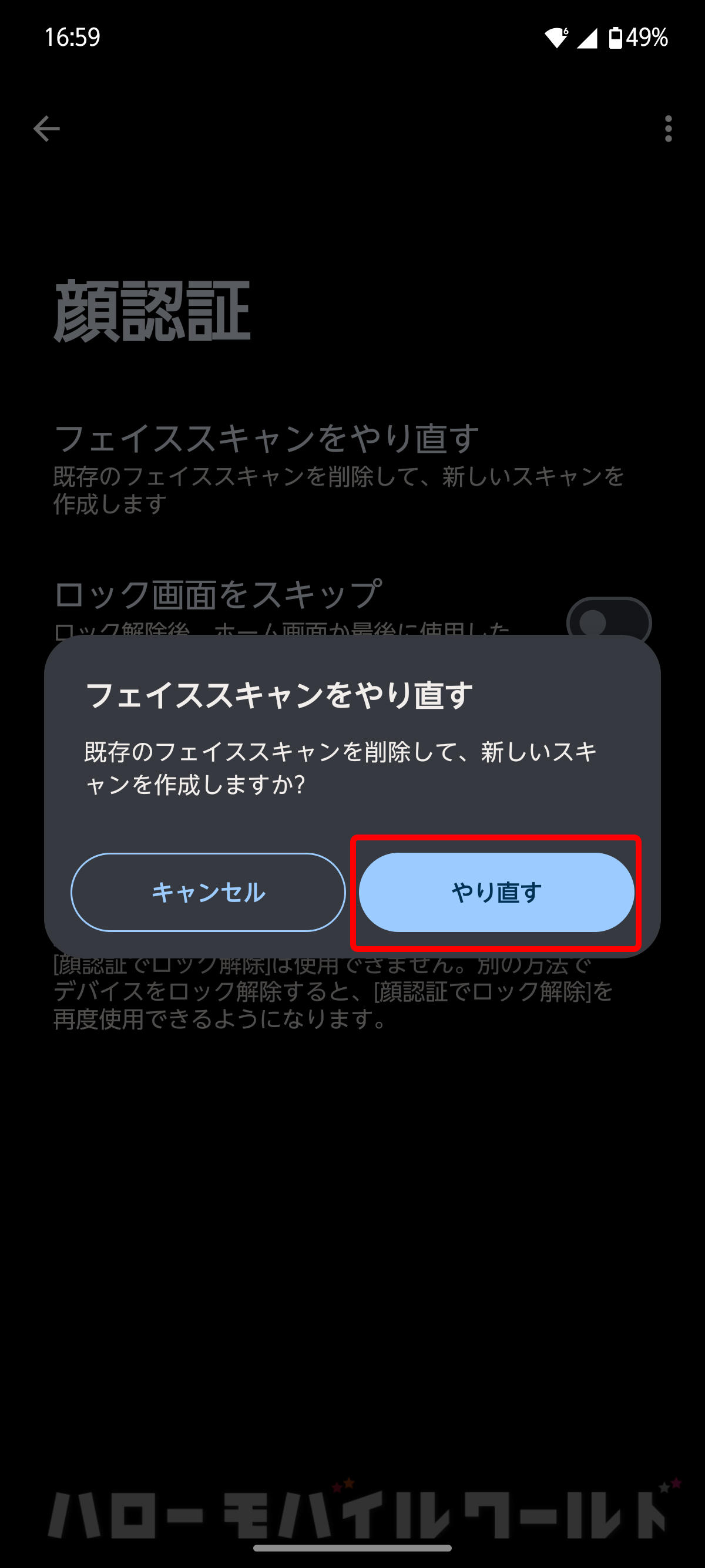This screenshot has width=705, height=1568.
Task: Confirm with the やり直す button
Action: point(496,891)
